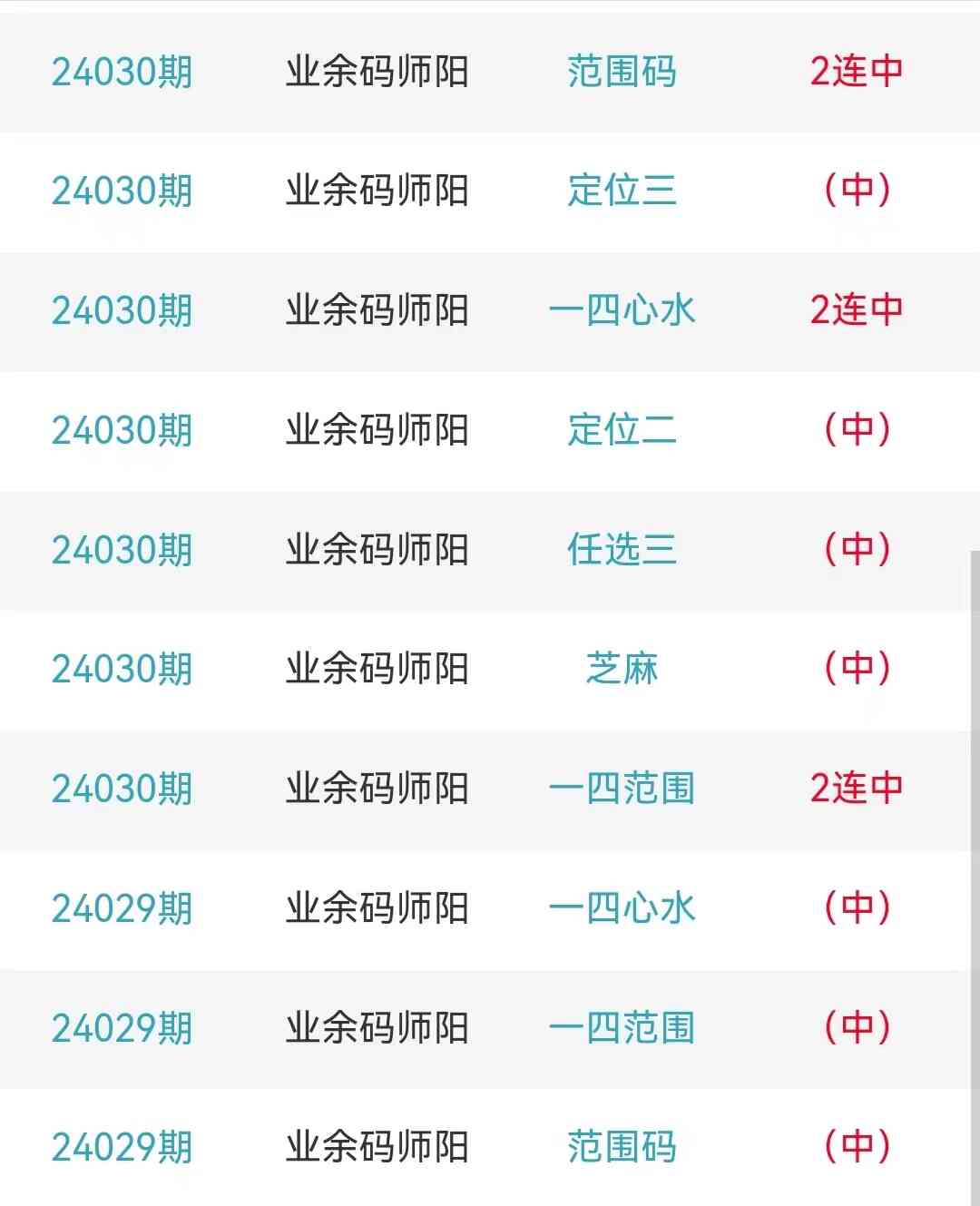The image size is (980, 1206).
Task: Open the 24029期 一四心水 row
Action: click(x=622, y=908)
